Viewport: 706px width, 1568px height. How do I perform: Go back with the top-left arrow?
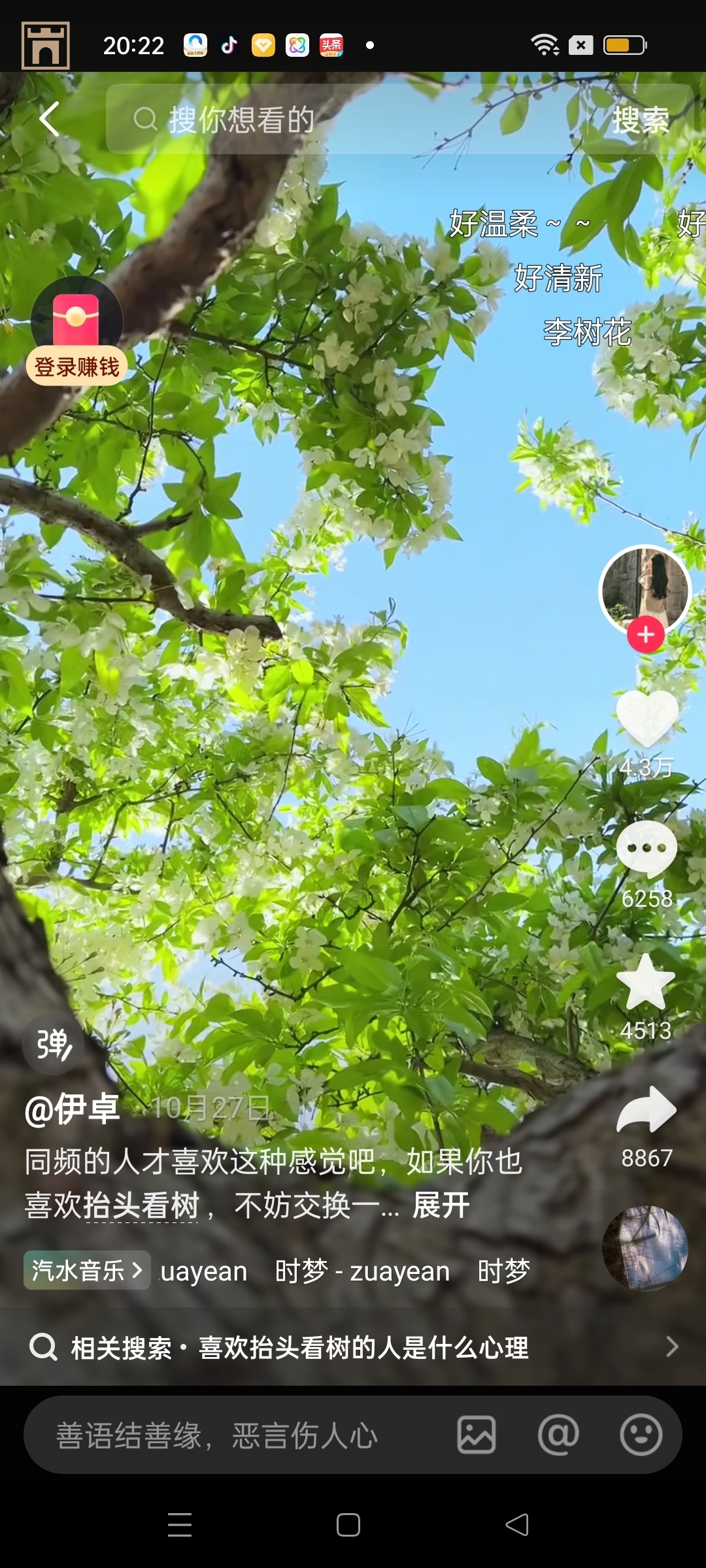pyautogui.click(x=50, y=119)
